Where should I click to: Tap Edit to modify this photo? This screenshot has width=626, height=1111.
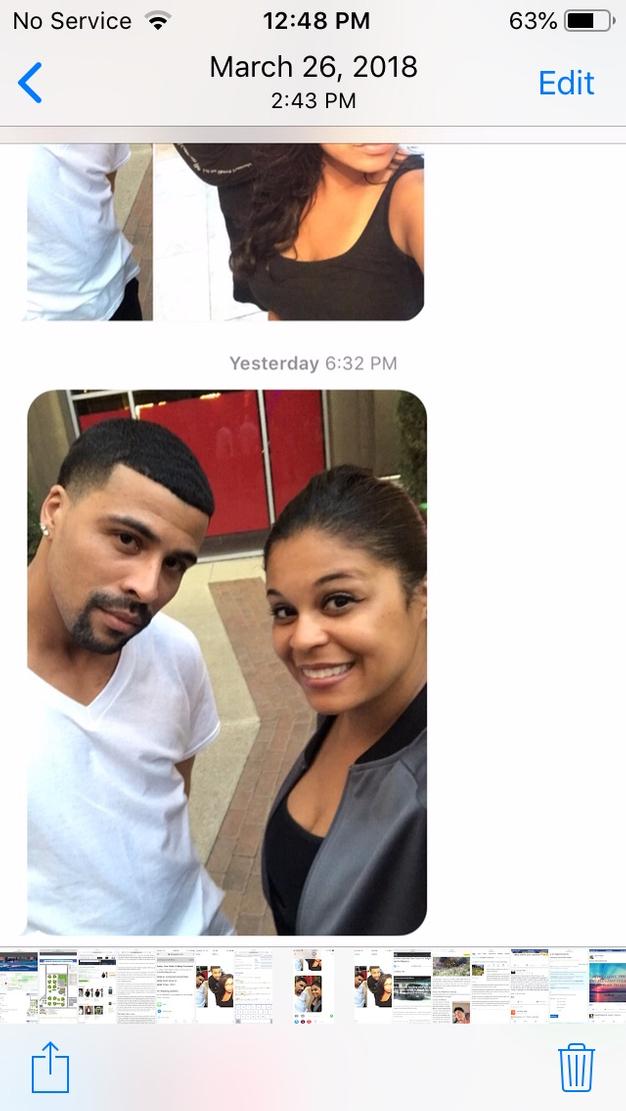coord(566,83)
